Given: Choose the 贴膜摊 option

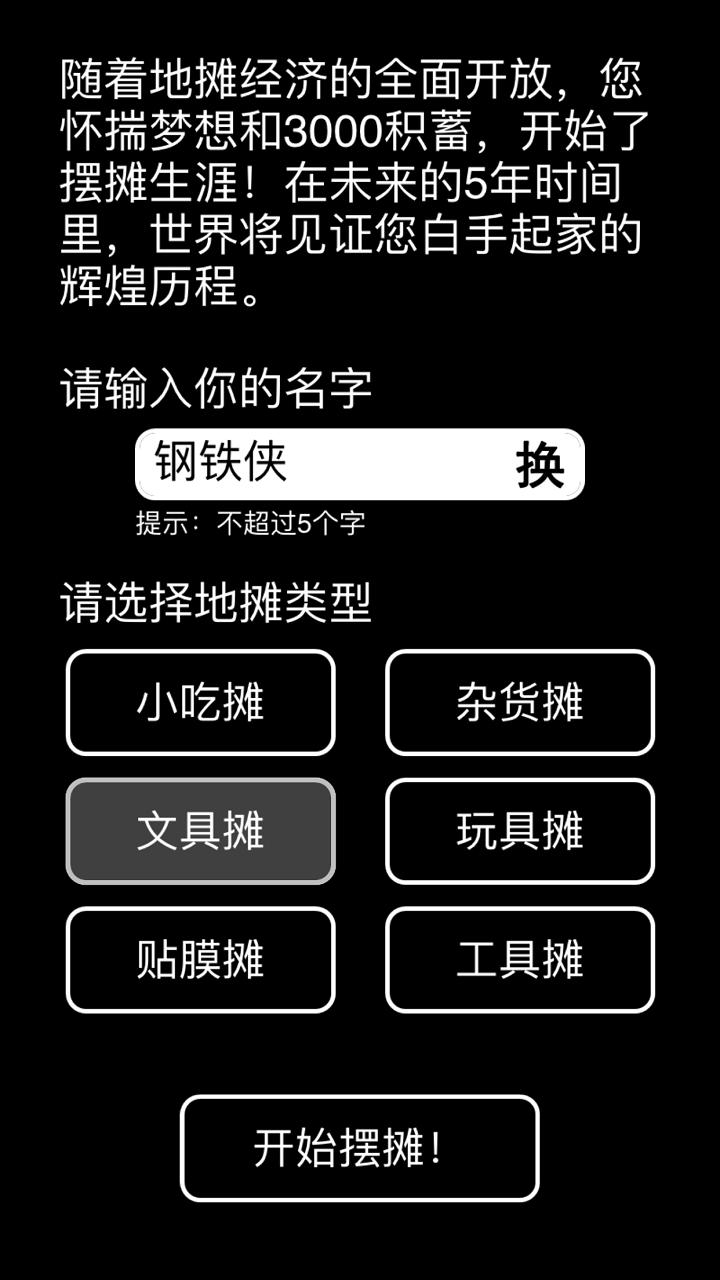Looking at the screenshot, I should pyautogui.click(x=200, y=959).
